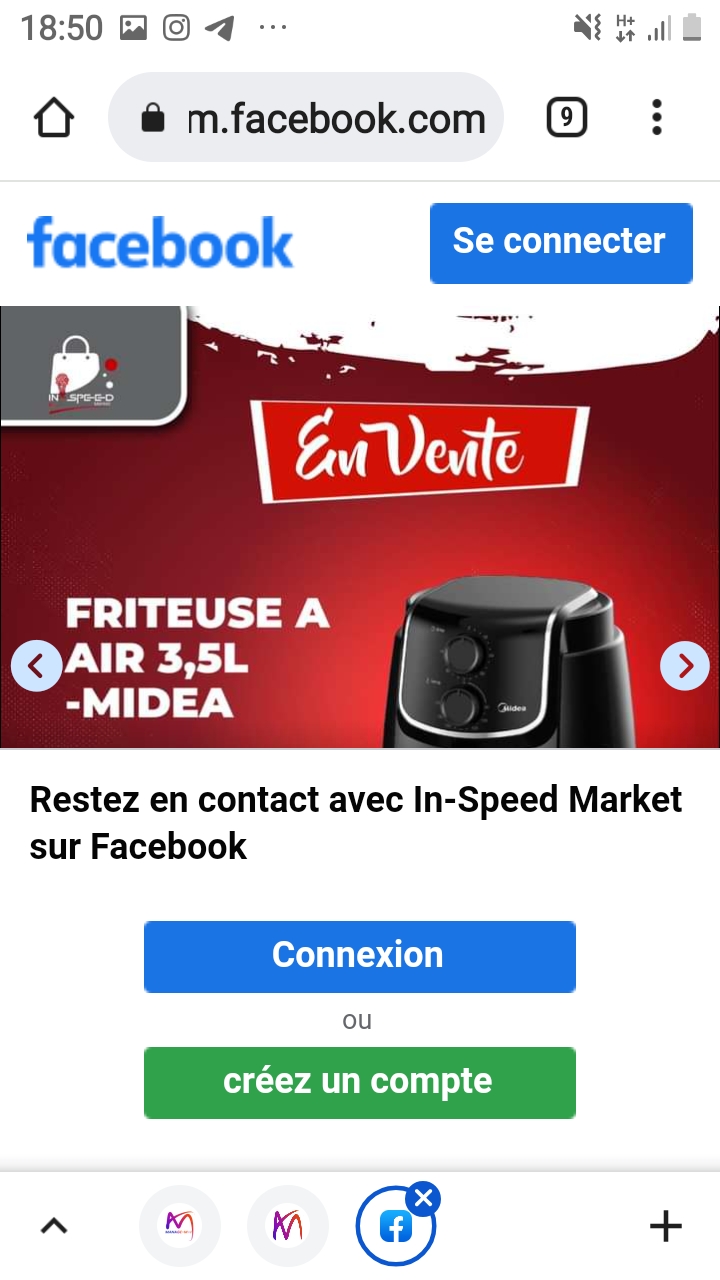Add a new browser tab
720x1280 pixels.
[x=665, y=1226]
